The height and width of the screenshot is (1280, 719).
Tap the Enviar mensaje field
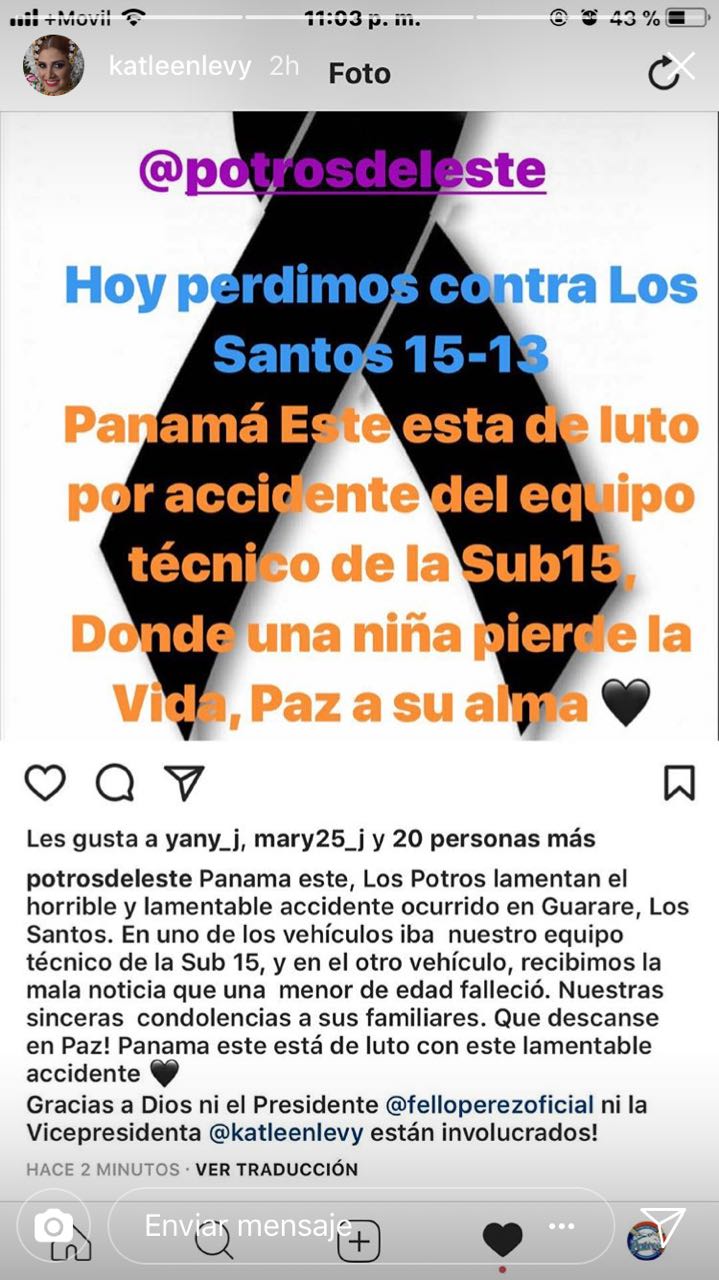point(300,1226)
